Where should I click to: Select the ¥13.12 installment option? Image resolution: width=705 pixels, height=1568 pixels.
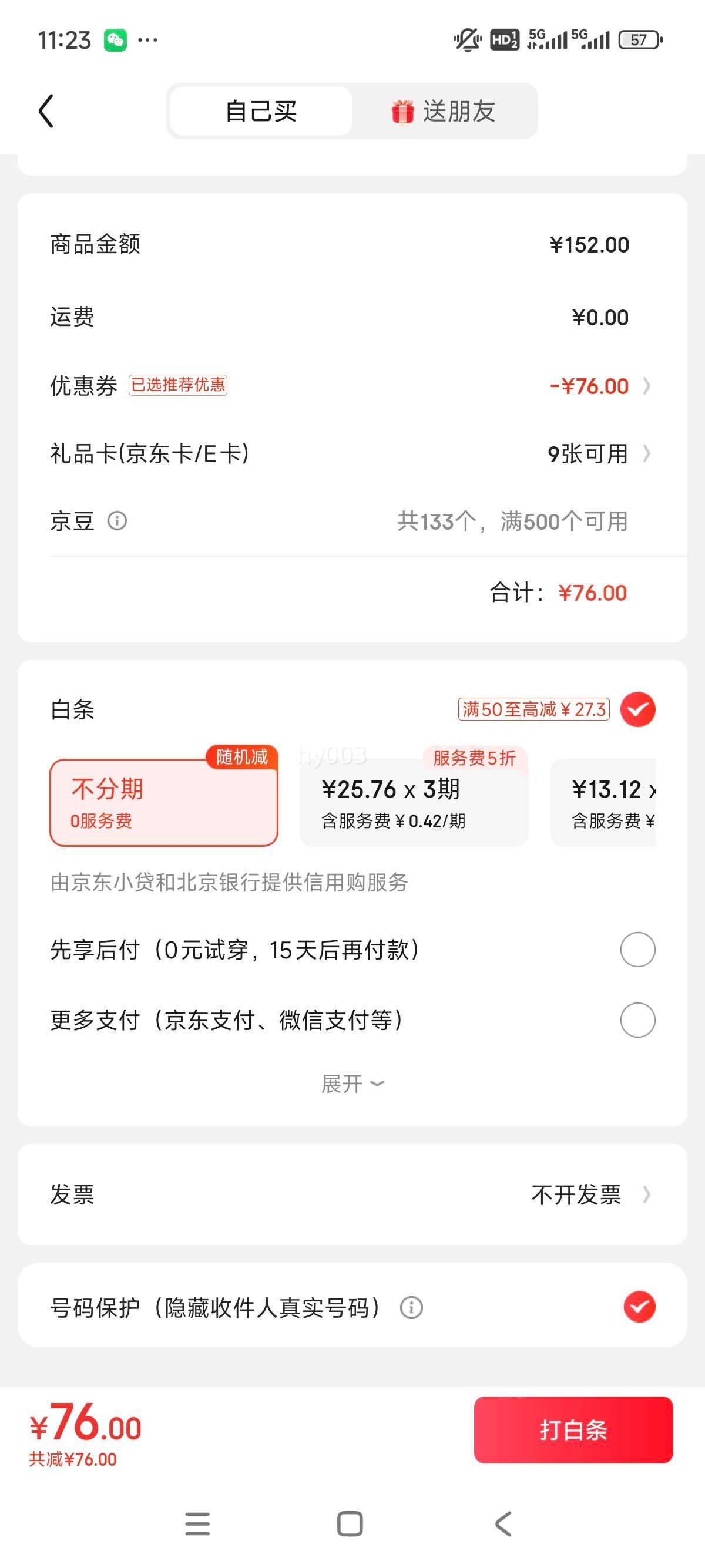[x=603, y=802]
